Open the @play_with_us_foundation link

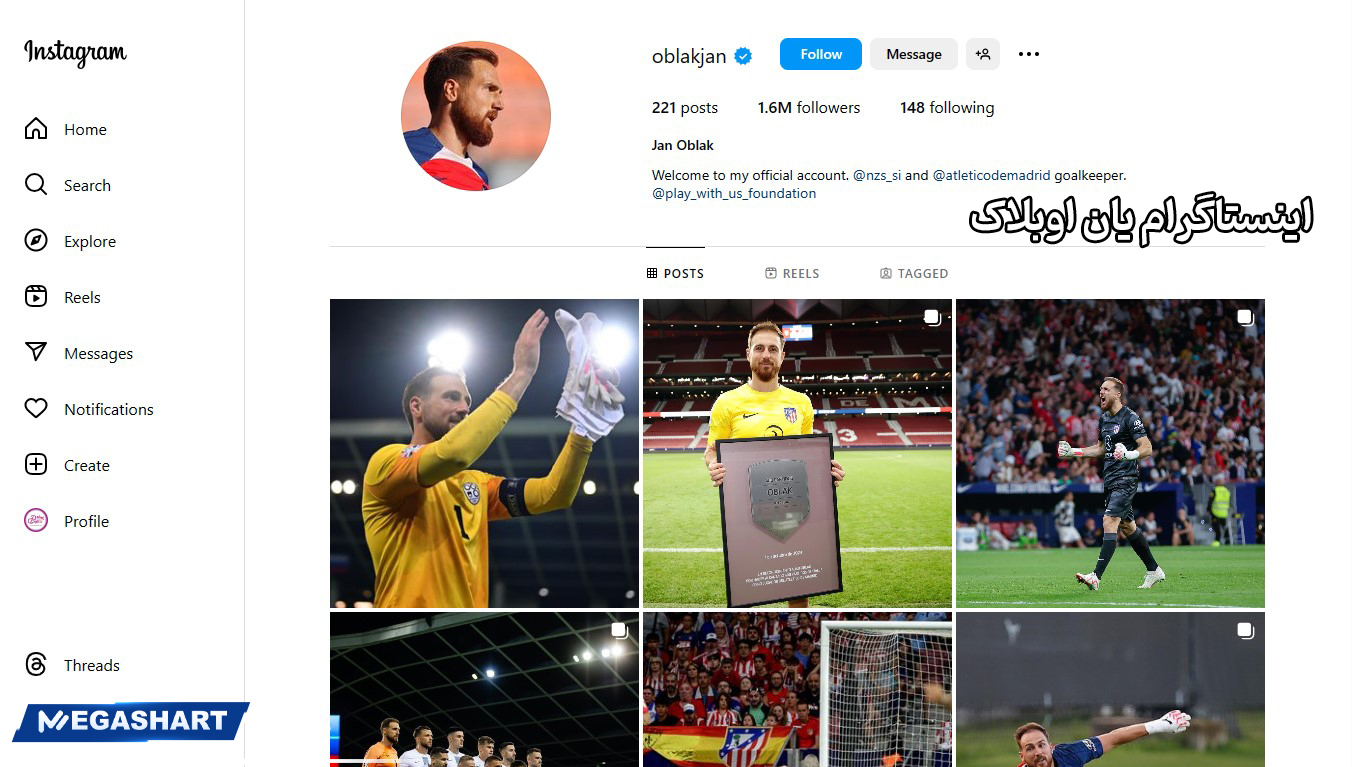[x=733, y=193]
